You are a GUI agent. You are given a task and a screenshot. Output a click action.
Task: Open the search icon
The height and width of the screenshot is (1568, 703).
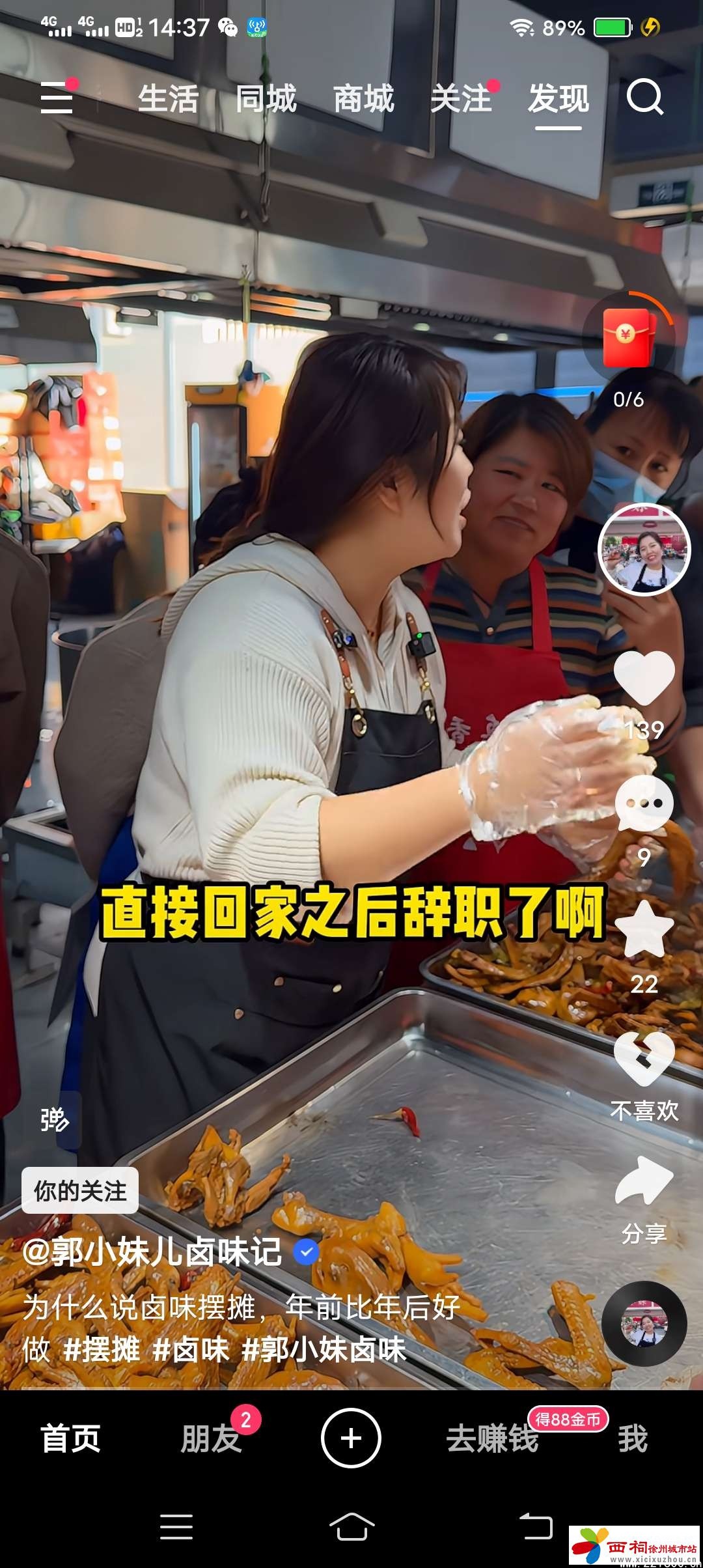point(644,98)
